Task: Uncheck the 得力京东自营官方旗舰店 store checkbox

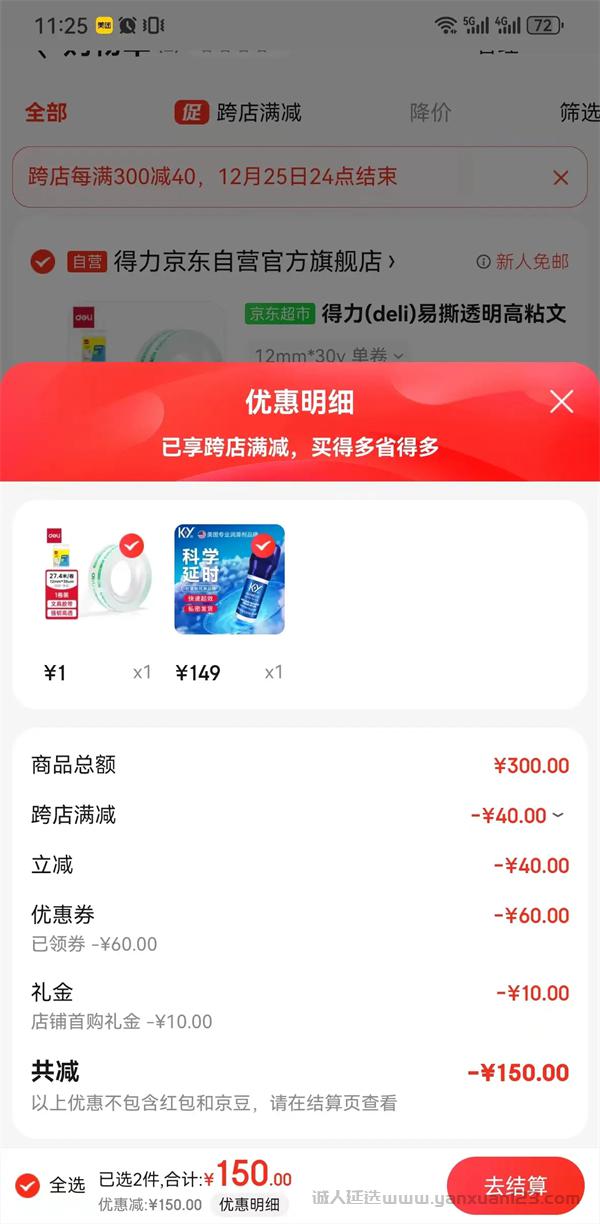Action: tap(42, 262)
